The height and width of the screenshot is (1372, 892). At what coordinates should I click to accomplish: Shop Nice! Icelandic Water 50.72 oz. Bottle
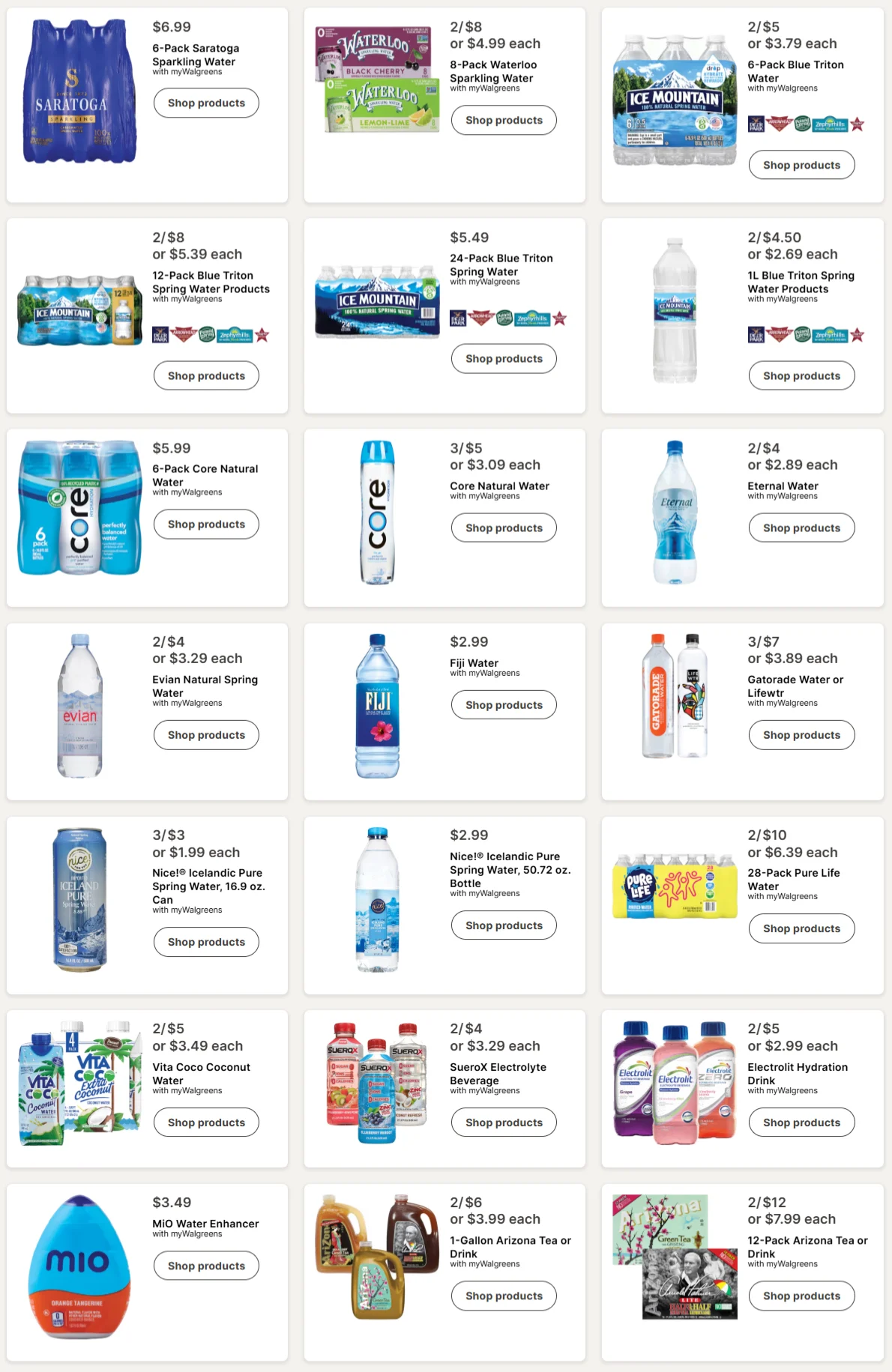coord(504,925)
